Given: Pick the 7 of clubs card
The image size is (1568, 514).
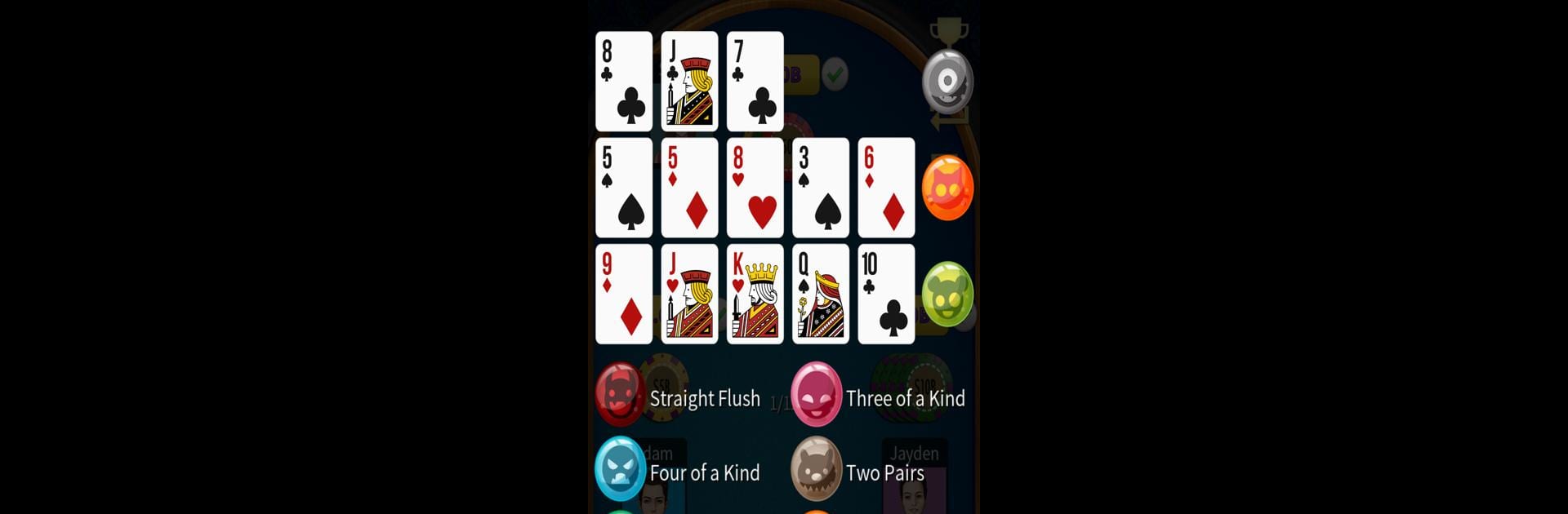Looking at the screenshot, I should (x=755, y=82).
